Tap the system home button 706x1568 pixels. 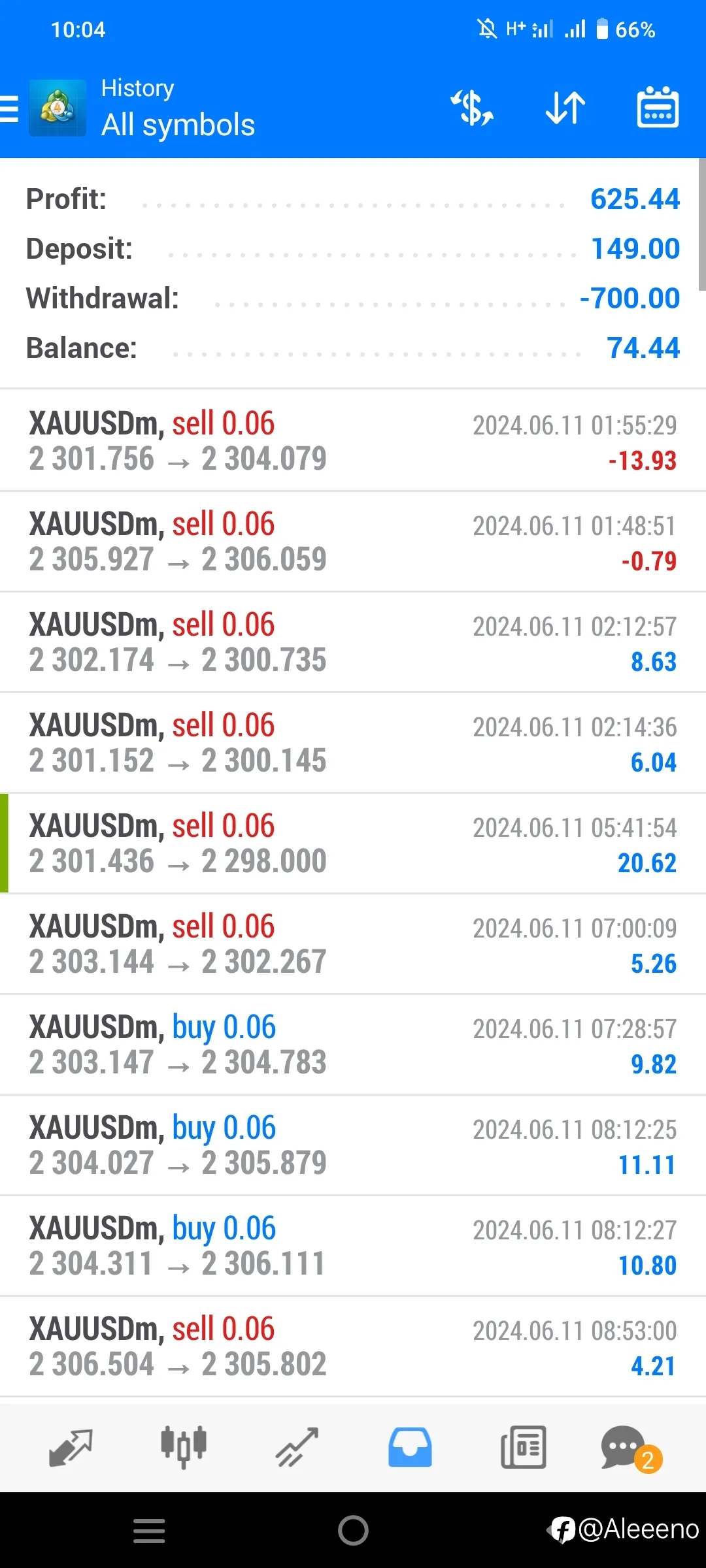[x=353, y=1530]
